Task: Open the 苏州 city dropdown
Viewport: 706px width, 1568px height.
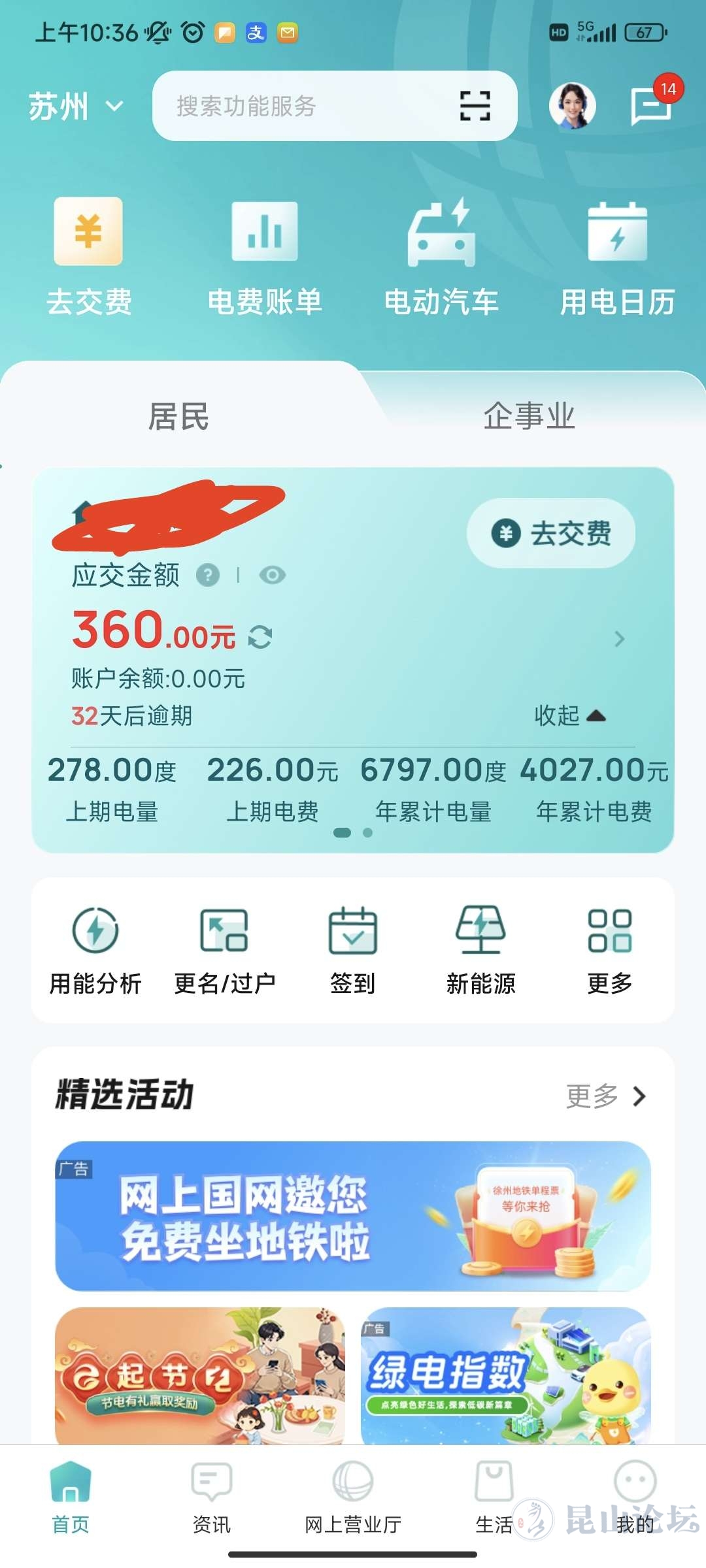Action: [75, 106]
